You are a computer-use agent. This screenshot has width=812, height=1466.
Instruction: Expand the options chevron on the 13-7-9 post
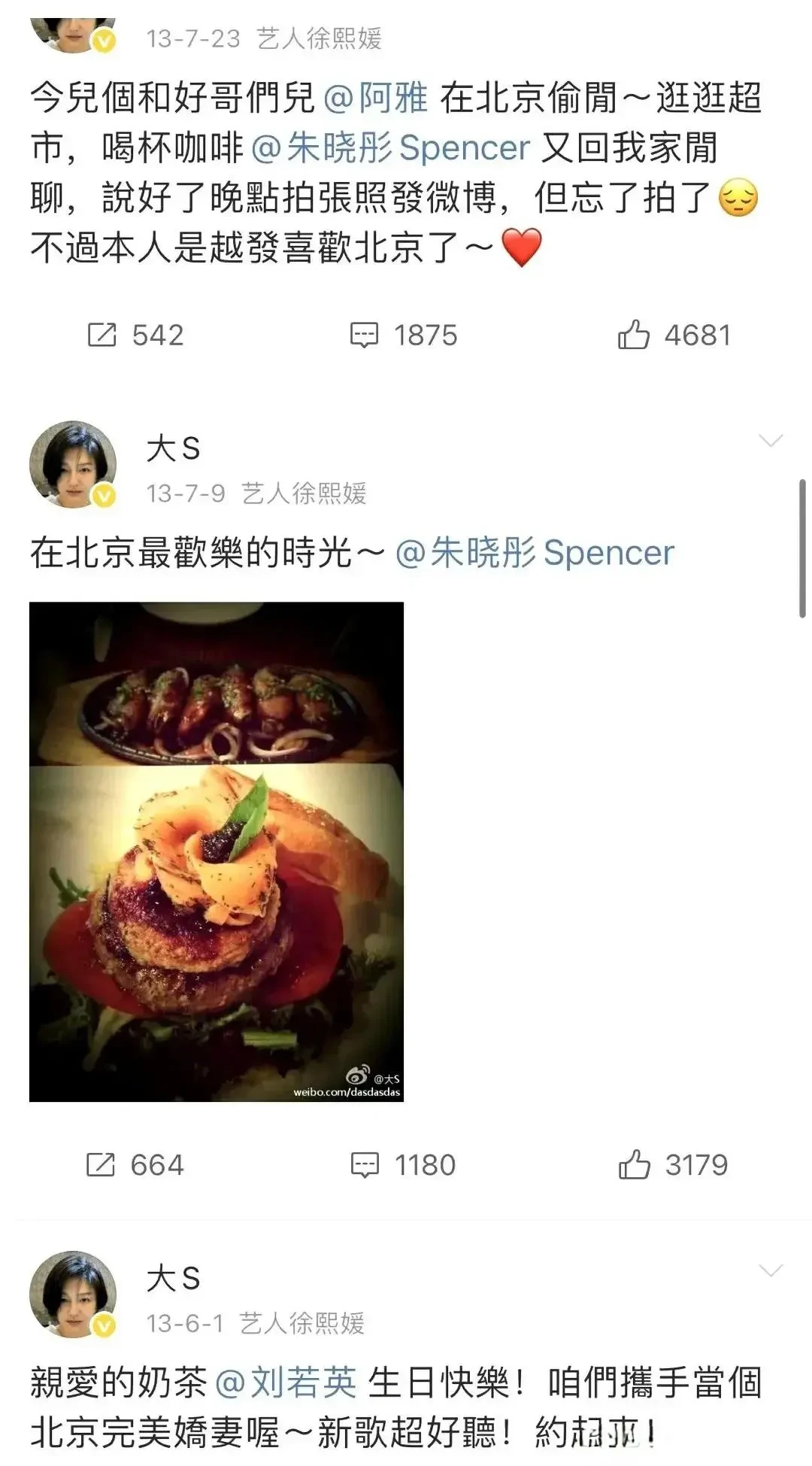pos(771,441)
